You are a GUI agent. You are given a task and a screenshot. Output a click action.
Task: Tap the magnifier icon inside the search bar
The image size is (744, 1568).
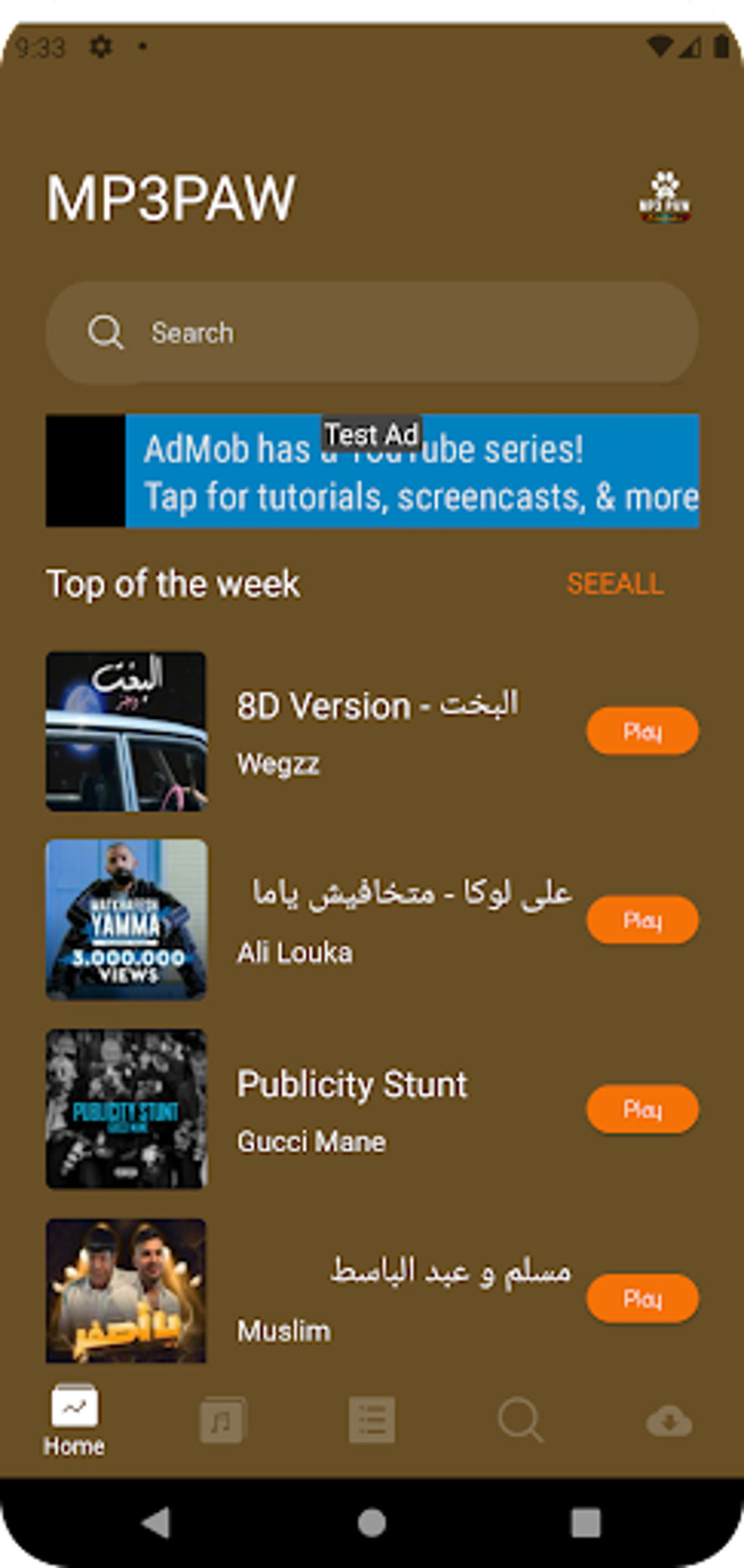point(107,332)
